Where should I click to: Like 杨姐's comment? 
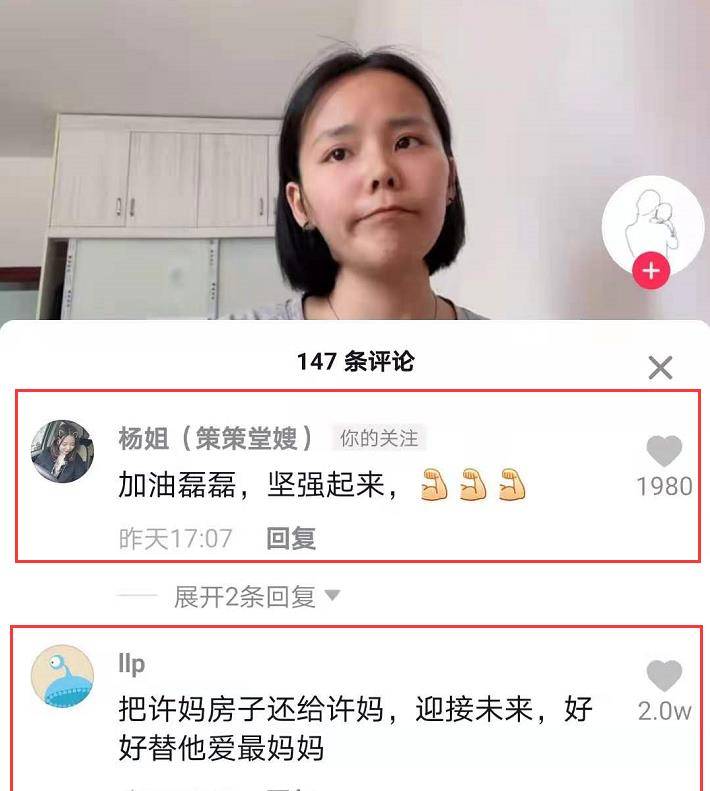tap(664, 452)
